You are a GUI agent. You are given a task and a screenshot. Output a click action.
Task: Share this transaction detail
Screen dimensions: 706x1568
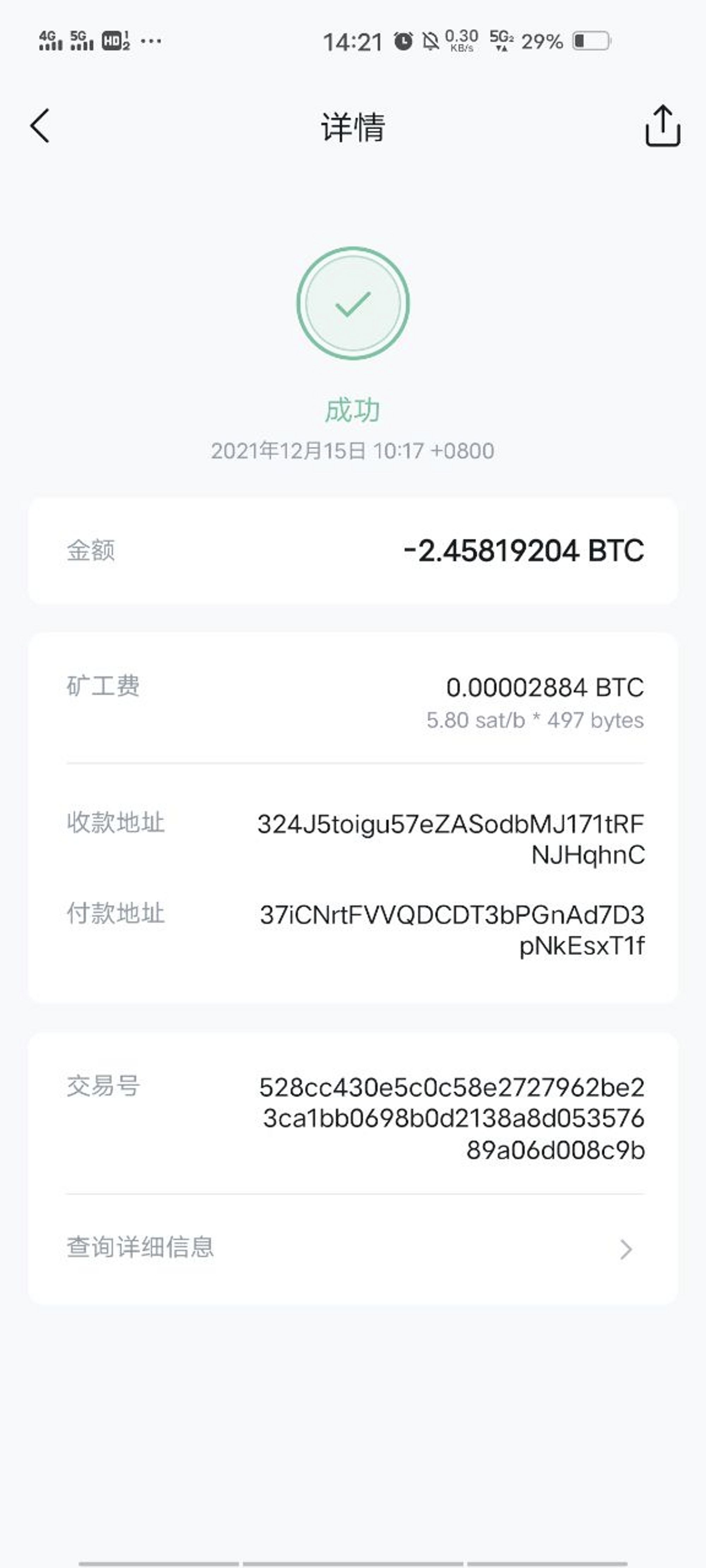click(662, 125)
